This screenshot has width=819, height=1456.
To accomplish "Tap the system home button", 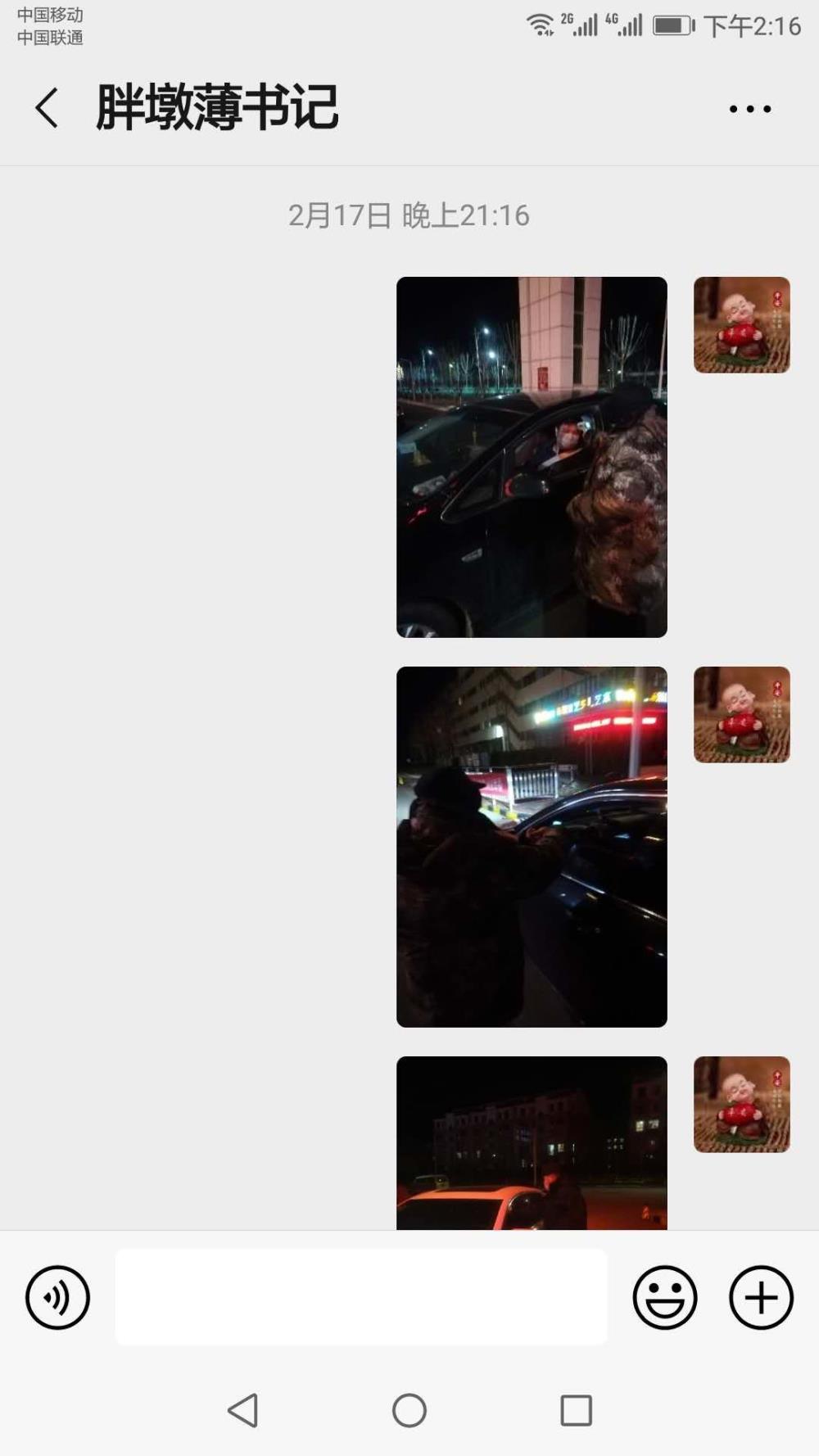I will pyautogui.click(x=409, y=1410).
